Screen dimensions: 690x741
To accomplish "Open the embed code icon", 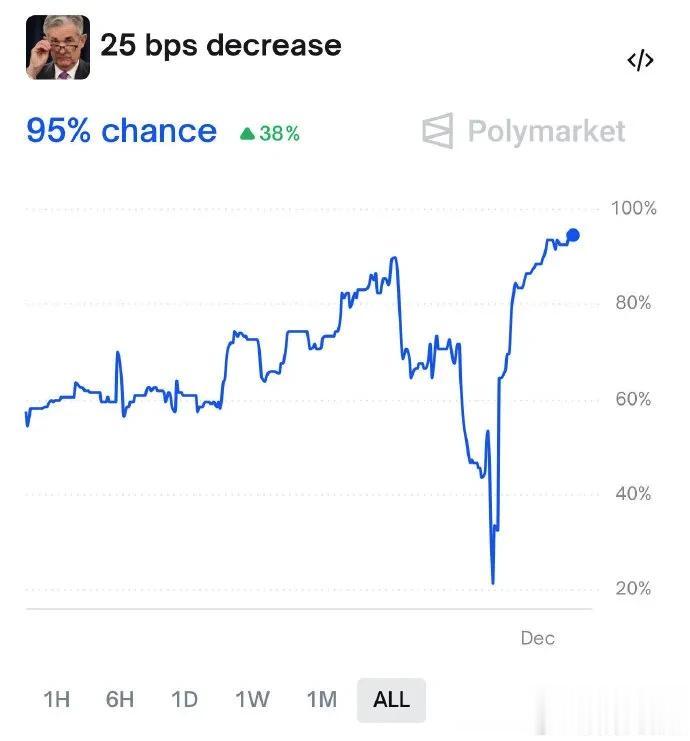I will [x=640, y=60].
